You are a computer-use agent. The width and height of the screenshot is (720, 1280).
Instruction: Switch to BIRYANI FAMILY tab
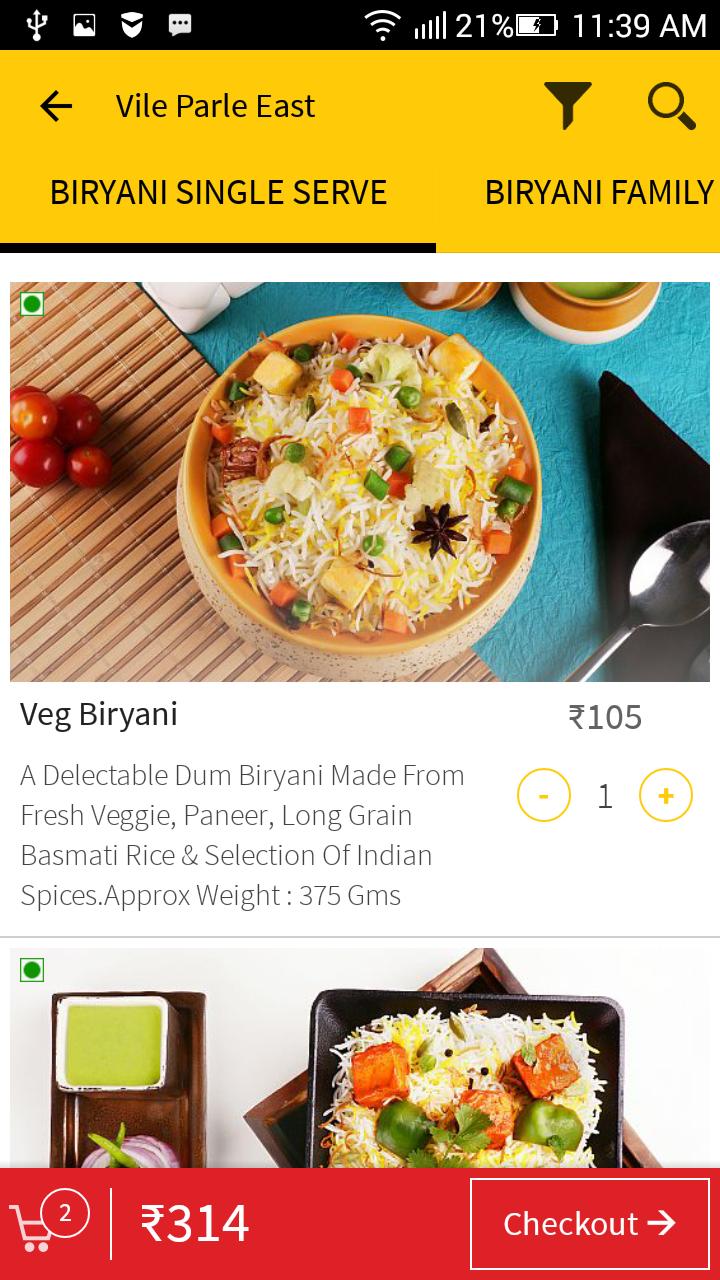[597, 192]
